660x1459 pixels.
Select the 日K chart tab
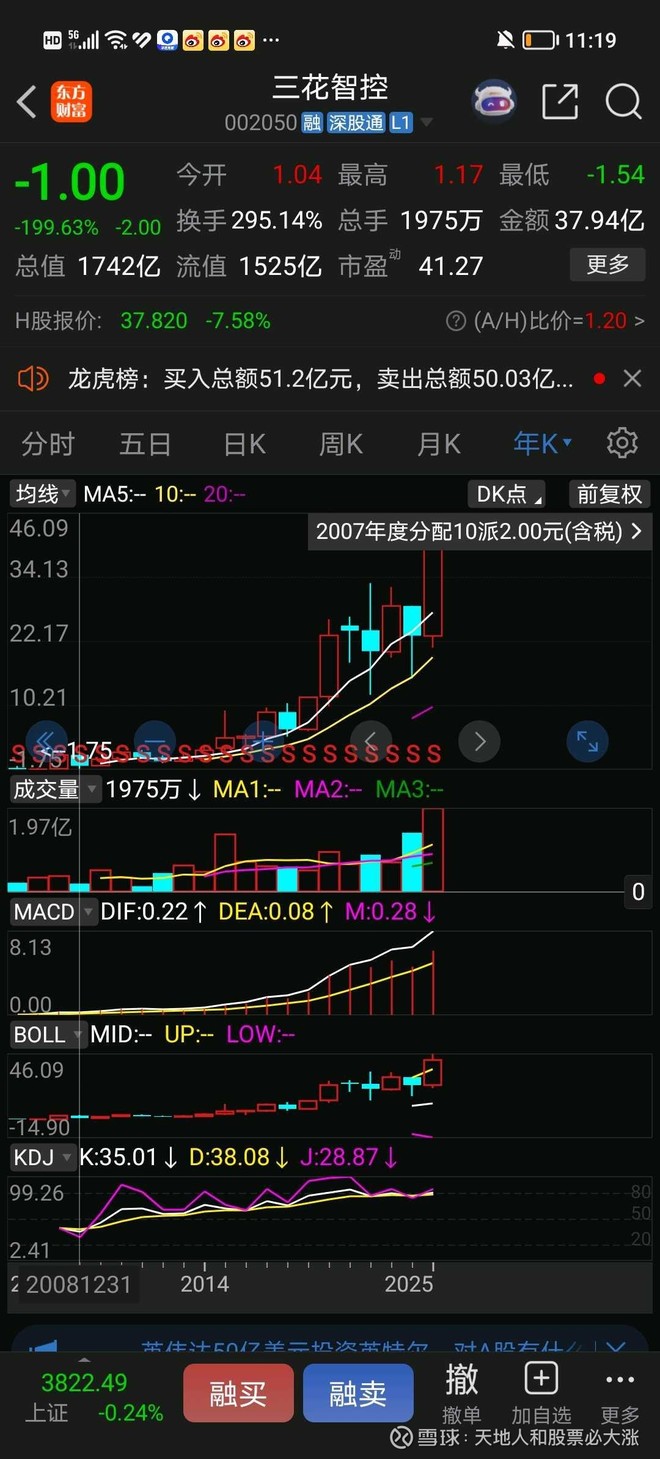point(244,443)
